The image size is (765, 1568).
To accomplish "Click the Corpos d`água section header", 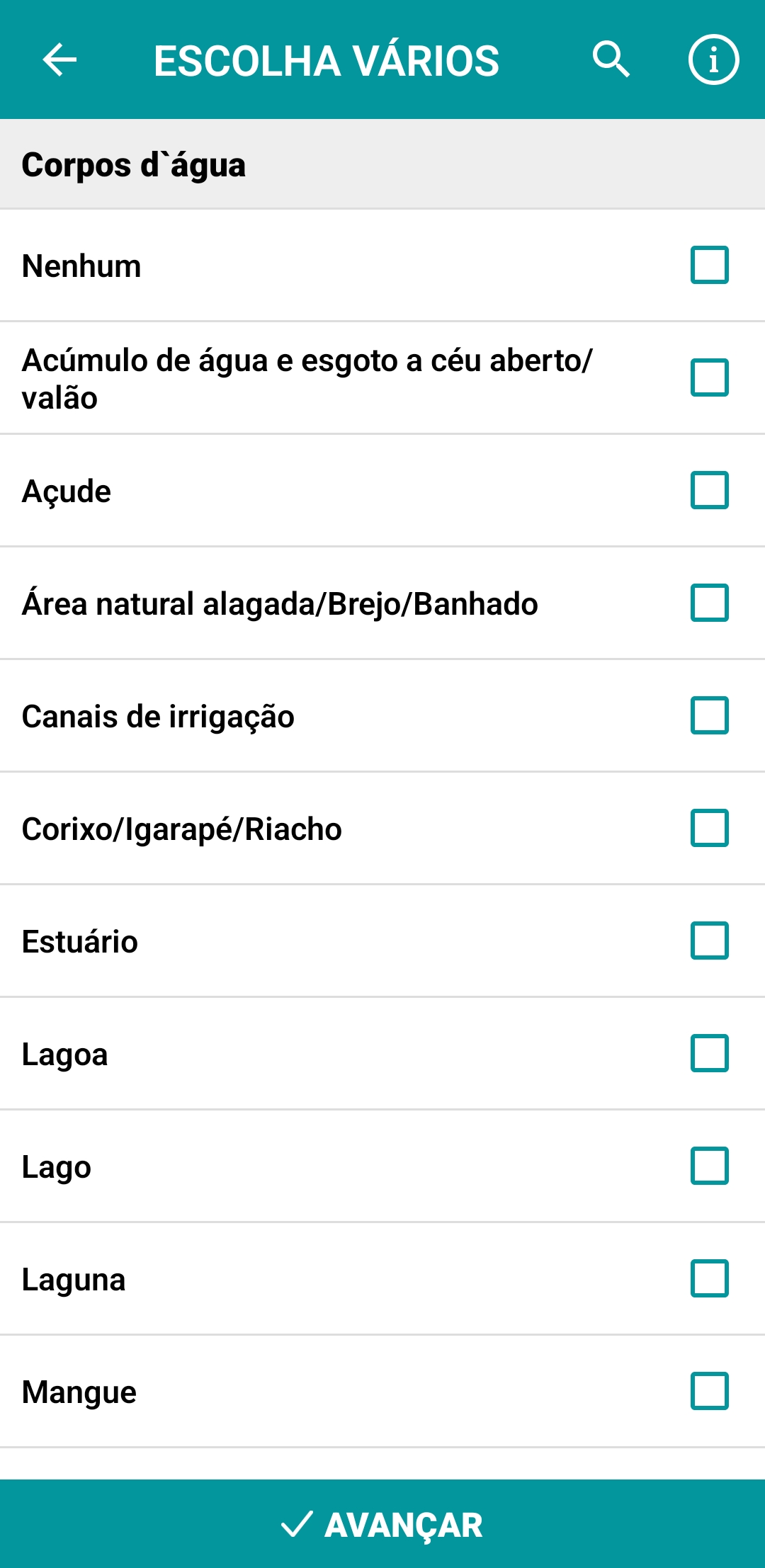I will coord(133,165).
